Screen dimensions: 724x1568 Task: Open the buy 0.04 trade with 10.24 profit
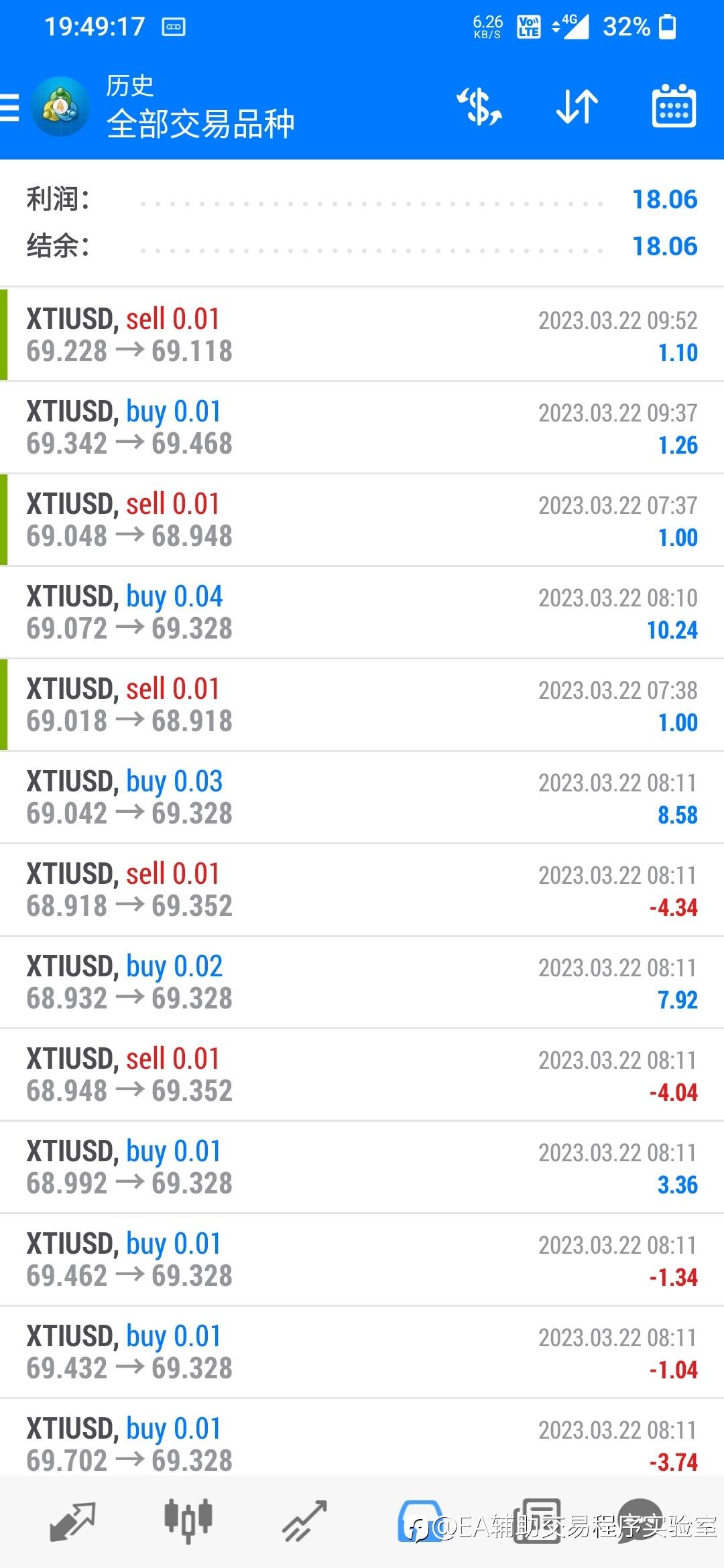(362, 612)
